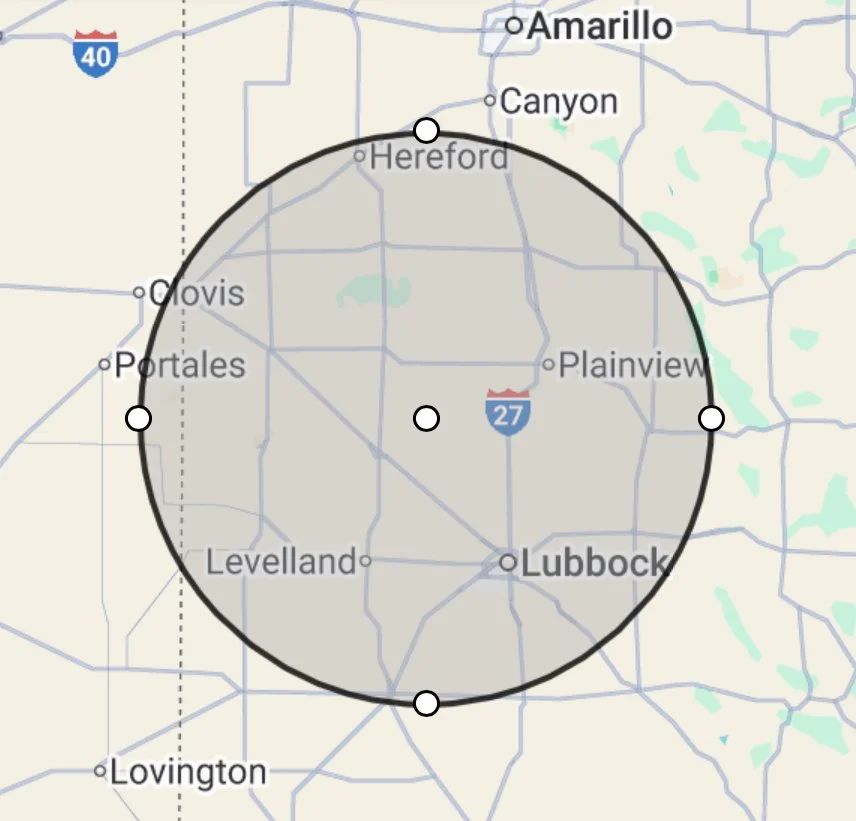The image size is (856, 821).
Task: Select the circle's bottom edge handle
Action: [x=427, y=704]
